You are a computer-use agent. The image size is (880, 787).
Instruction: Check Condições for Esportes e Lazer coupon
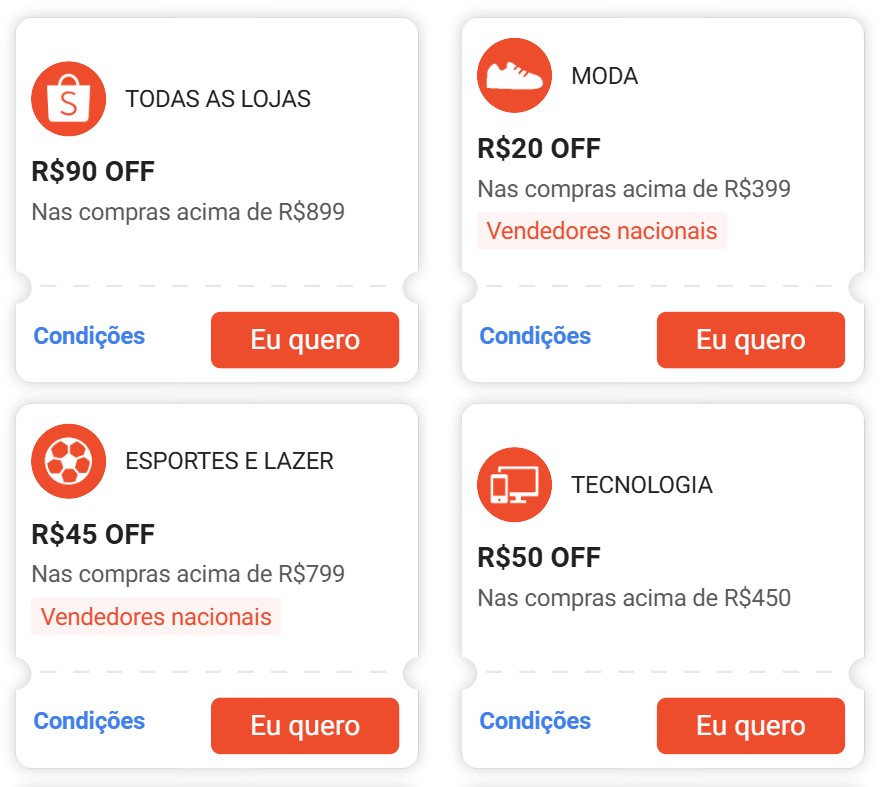pos(89,721)
